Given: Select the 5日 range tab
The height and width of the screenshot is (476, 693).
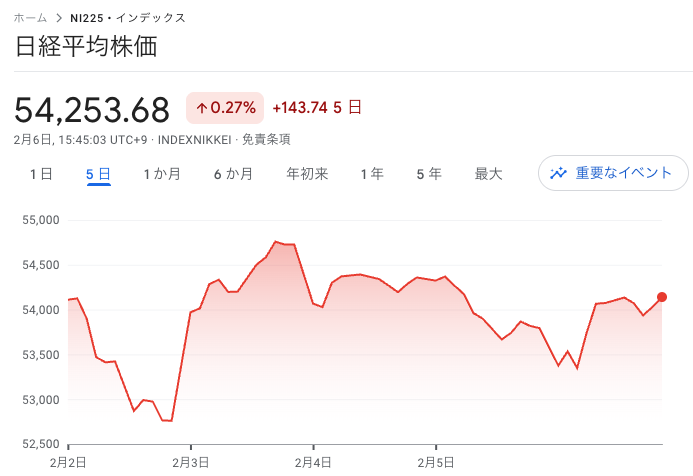Looking at the screenshot, I should 98,174.
